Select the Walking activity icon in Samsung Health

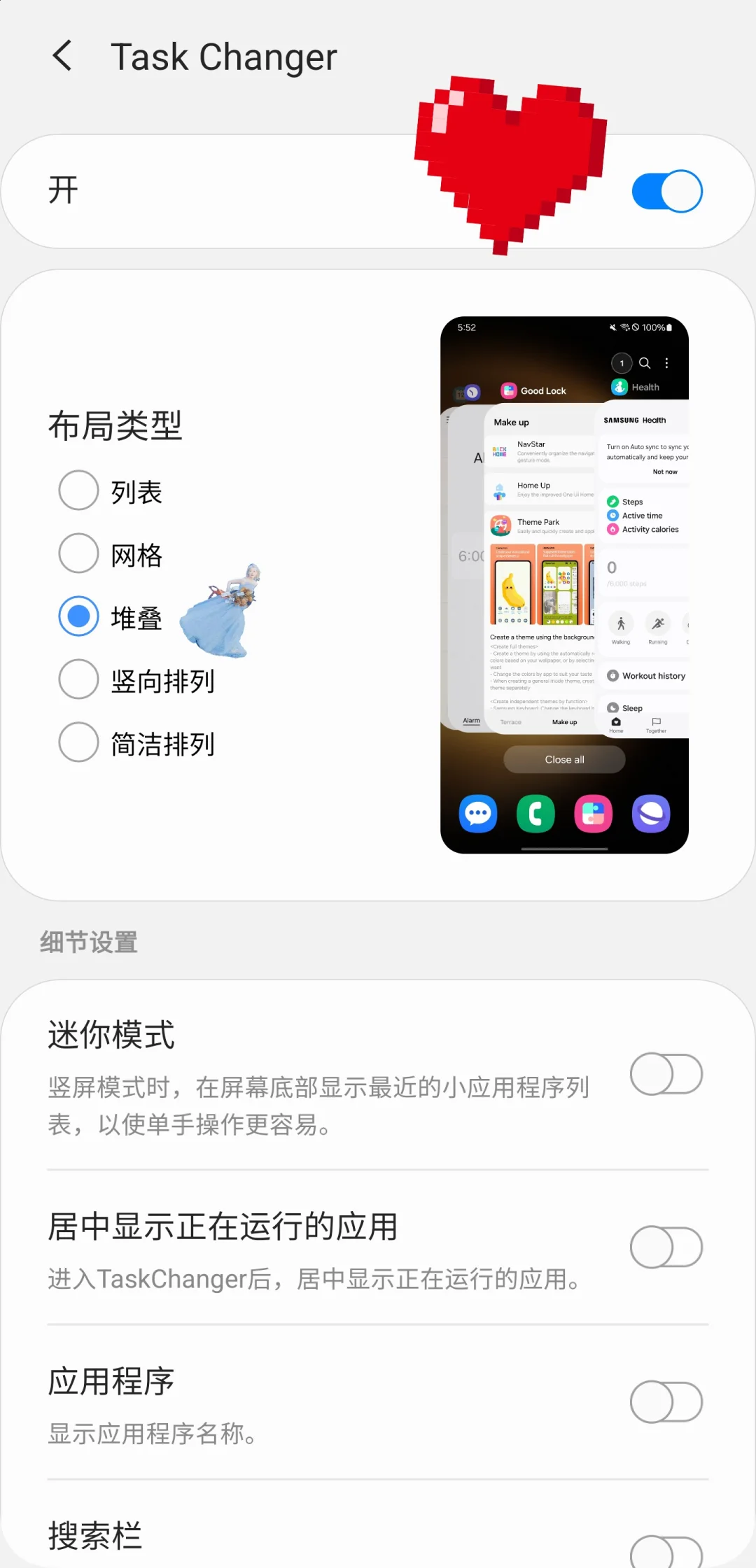click(621, 623)
